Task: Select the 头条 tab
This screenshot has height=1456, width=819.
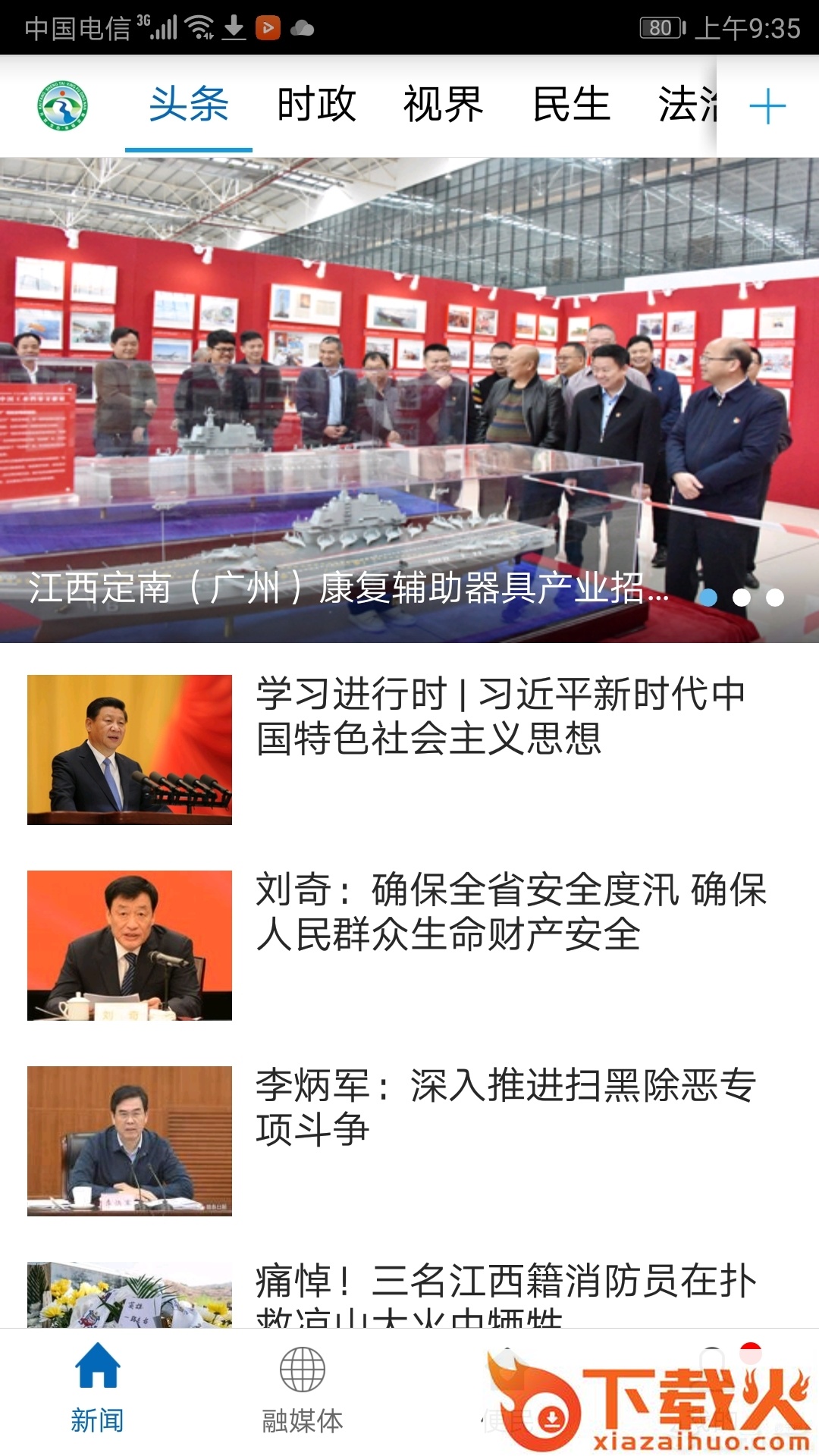Action: tap(187, 106)
